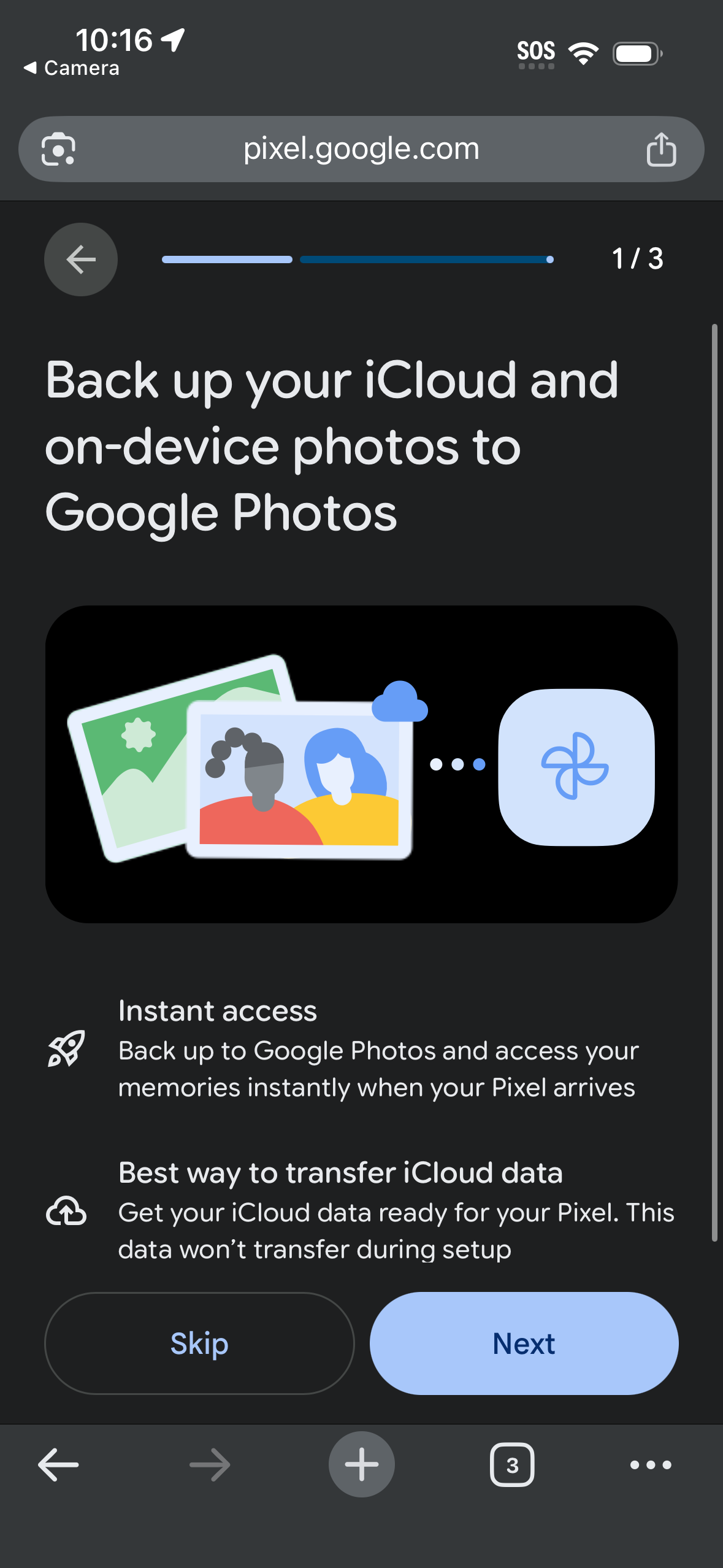Open the tab switcher showing 3 tabs
The image size is (723, 1568).
tap(512, 1465)
